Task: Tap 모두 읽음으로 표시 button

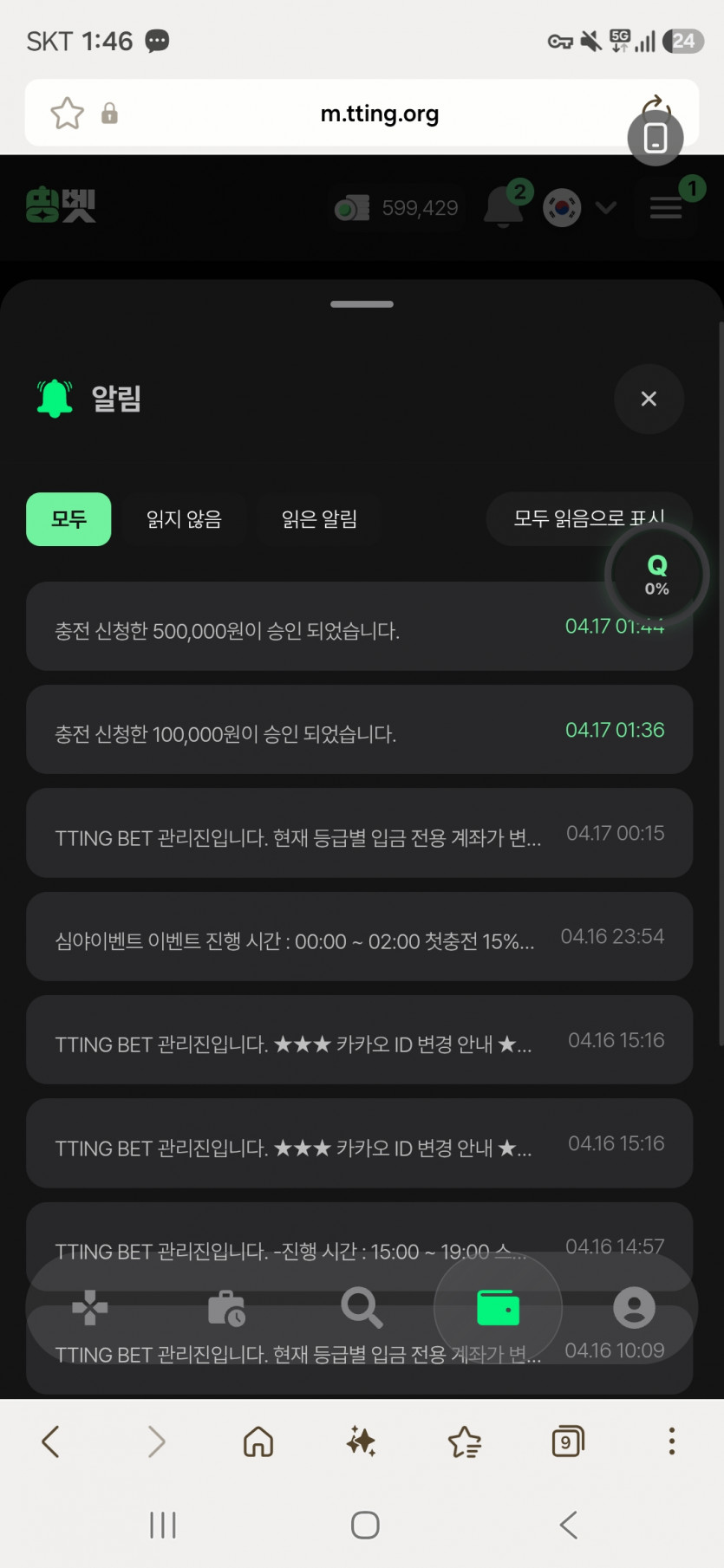Action: click(589, 519)
